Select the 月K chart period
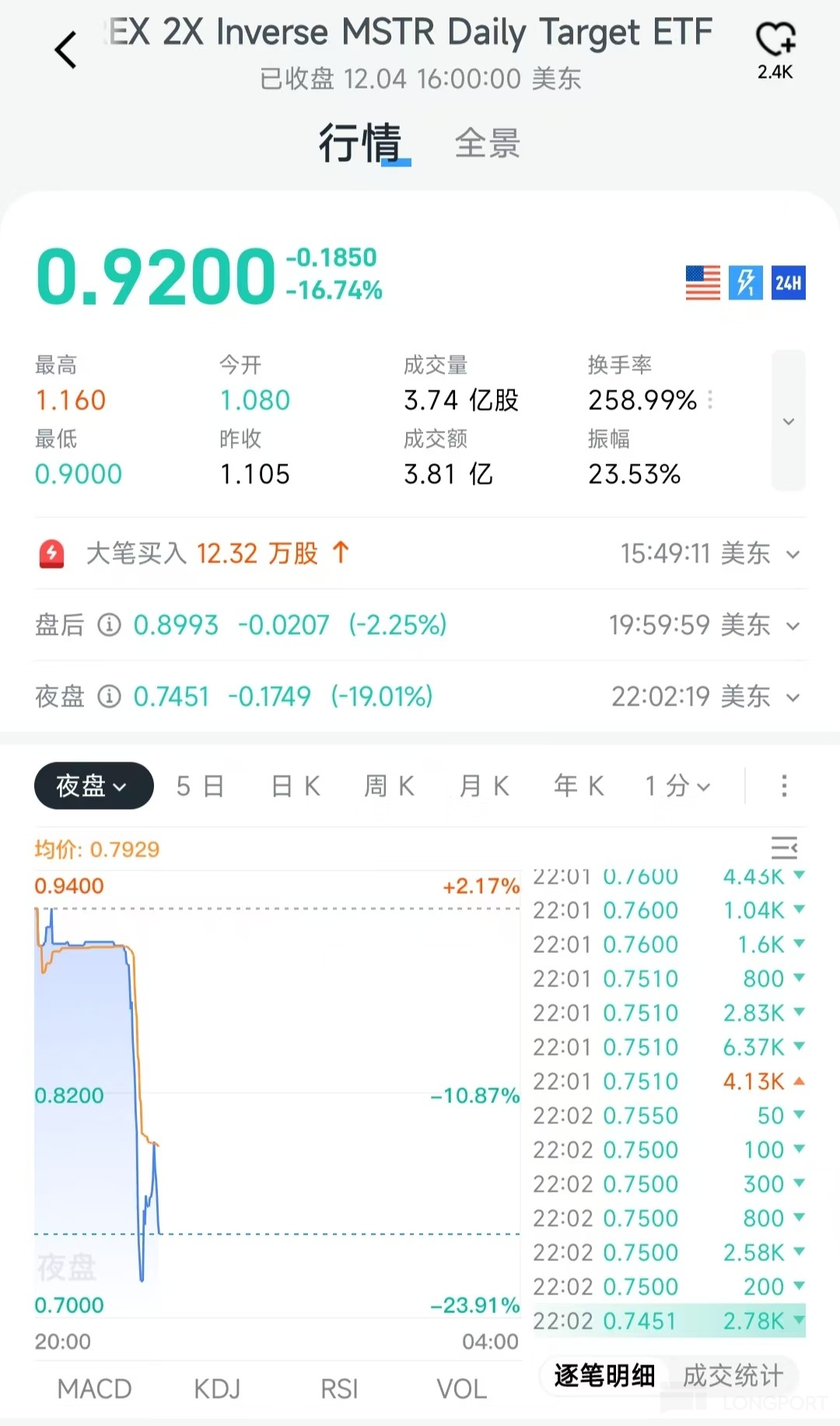Viewport: 840px width, 1426px height. [x=484, y=786]
